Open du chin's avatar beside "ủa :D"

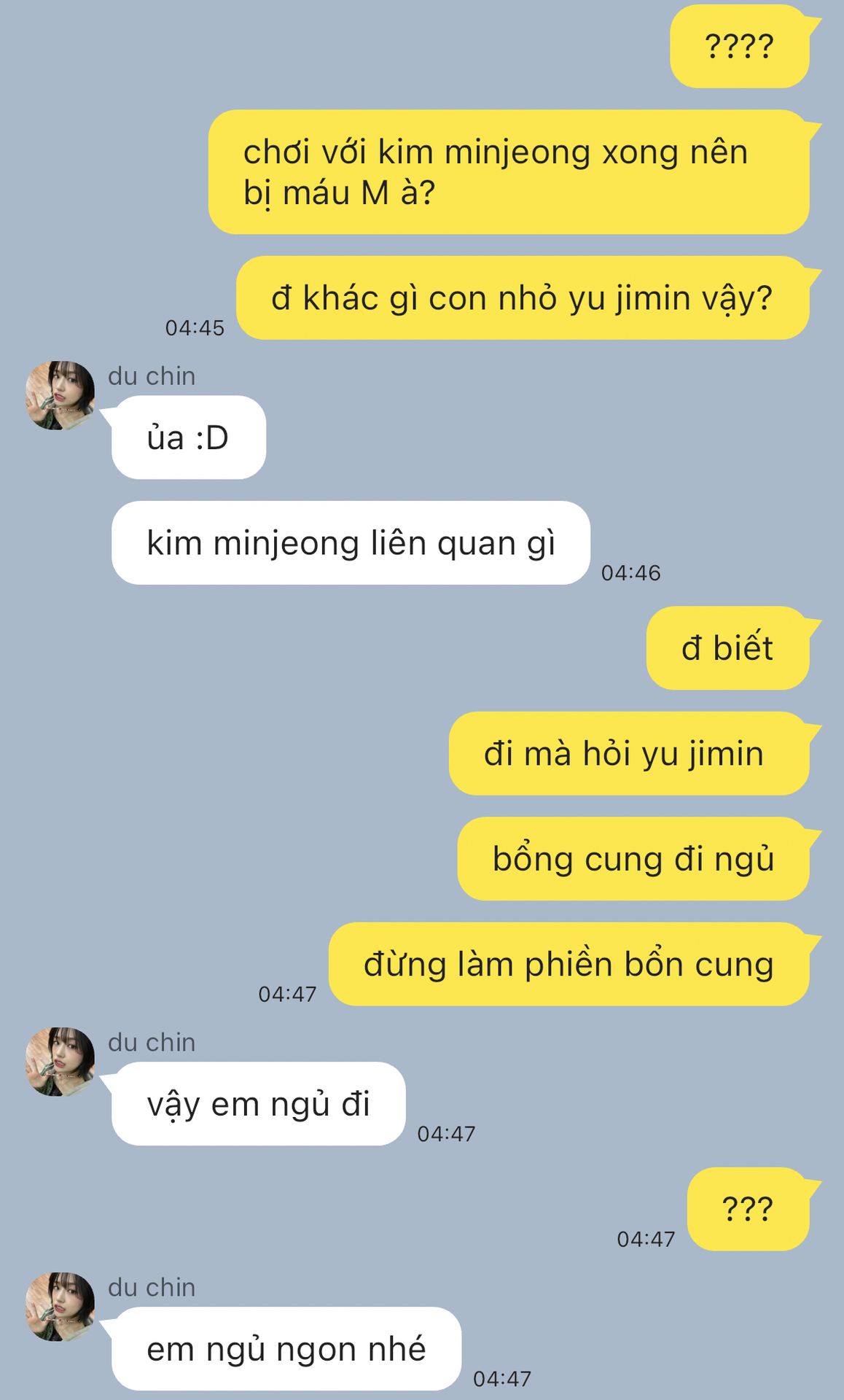click(x=60, y=395)
